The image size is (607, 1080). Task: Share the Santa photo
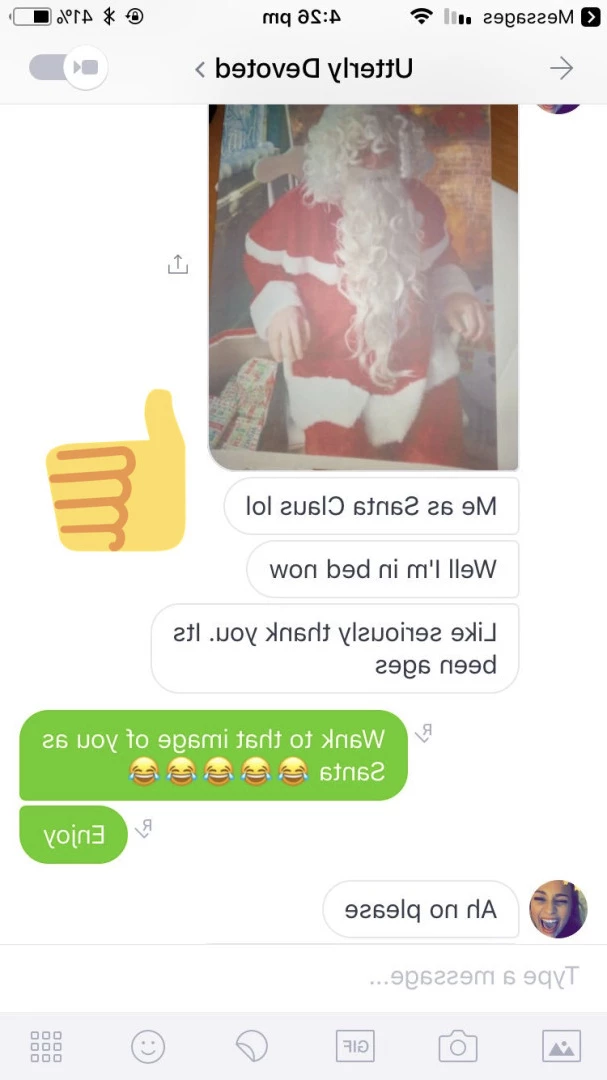[178, 264]
